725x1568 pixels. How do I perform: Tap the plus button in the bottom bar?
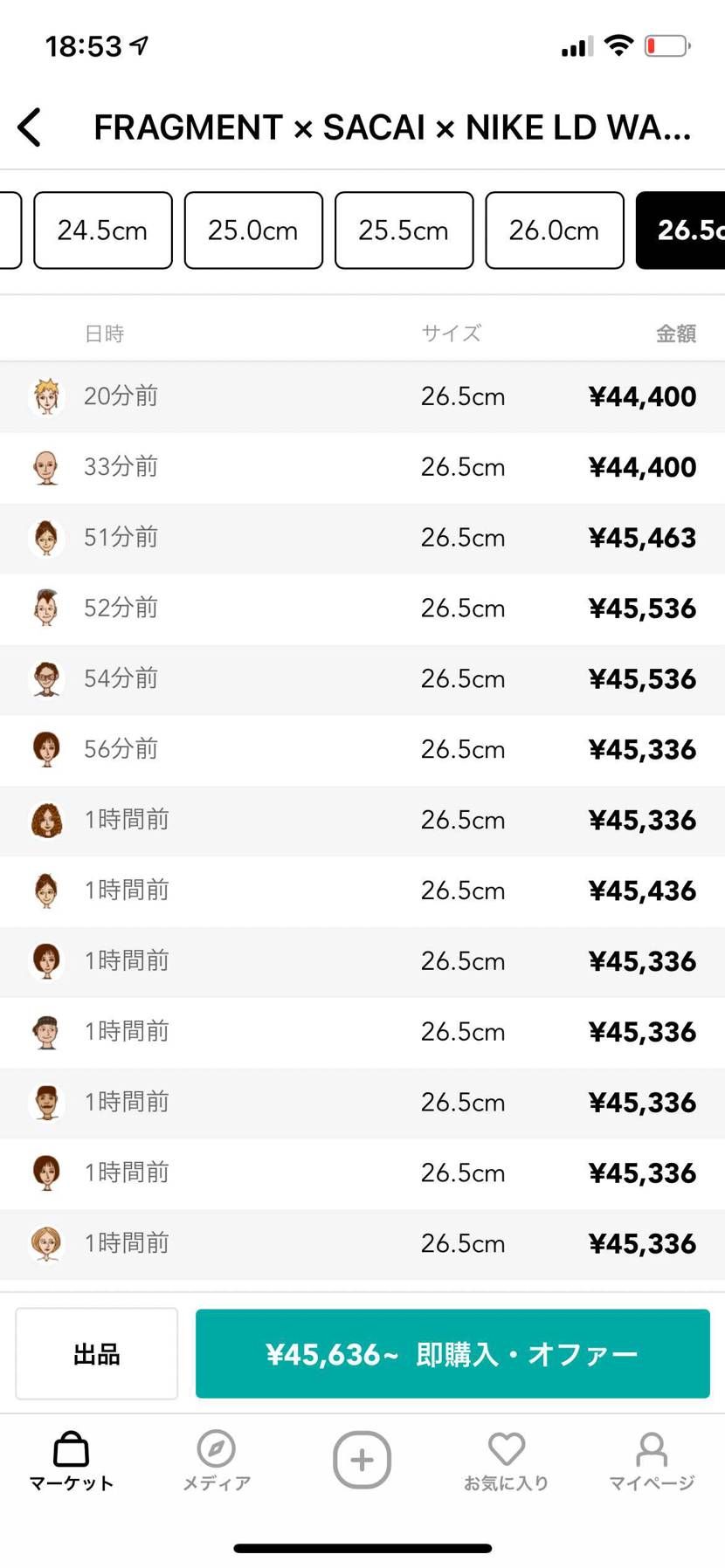pos(362,1459)
